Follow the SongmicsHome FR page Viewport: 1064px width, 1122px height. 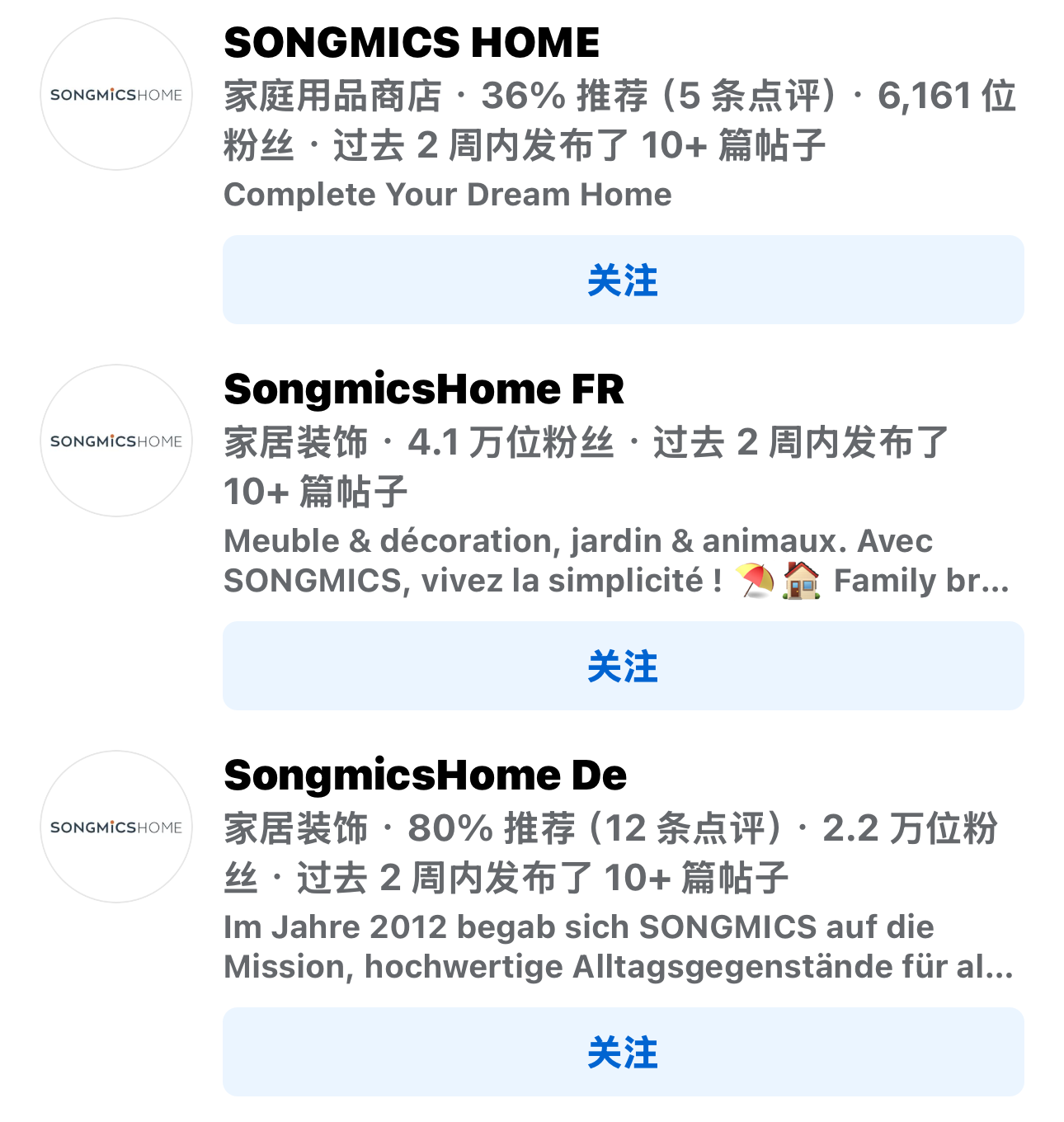(623, 666)
